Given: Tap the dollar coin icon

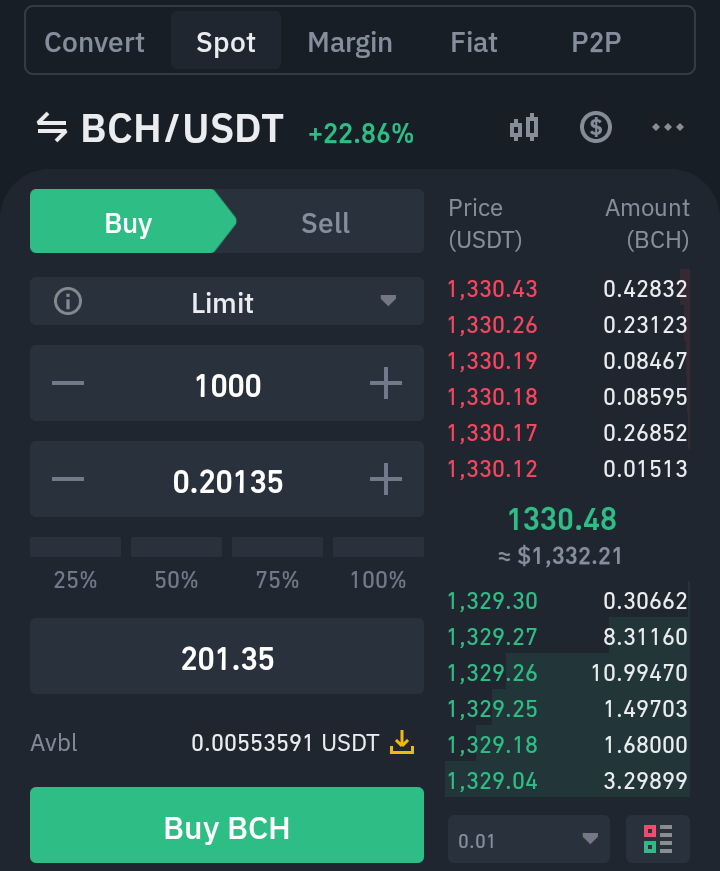Looking at the screenshot, I should click(x=596, y=127).
